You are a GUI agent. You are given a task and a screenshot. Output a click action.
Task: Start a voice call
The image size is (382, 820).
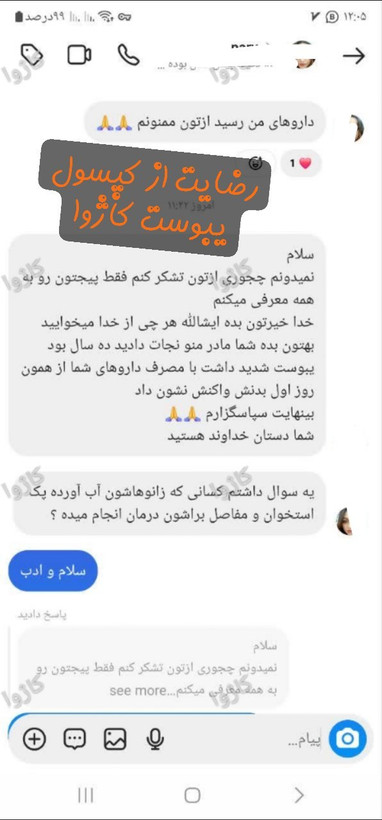tap(128, 55)
